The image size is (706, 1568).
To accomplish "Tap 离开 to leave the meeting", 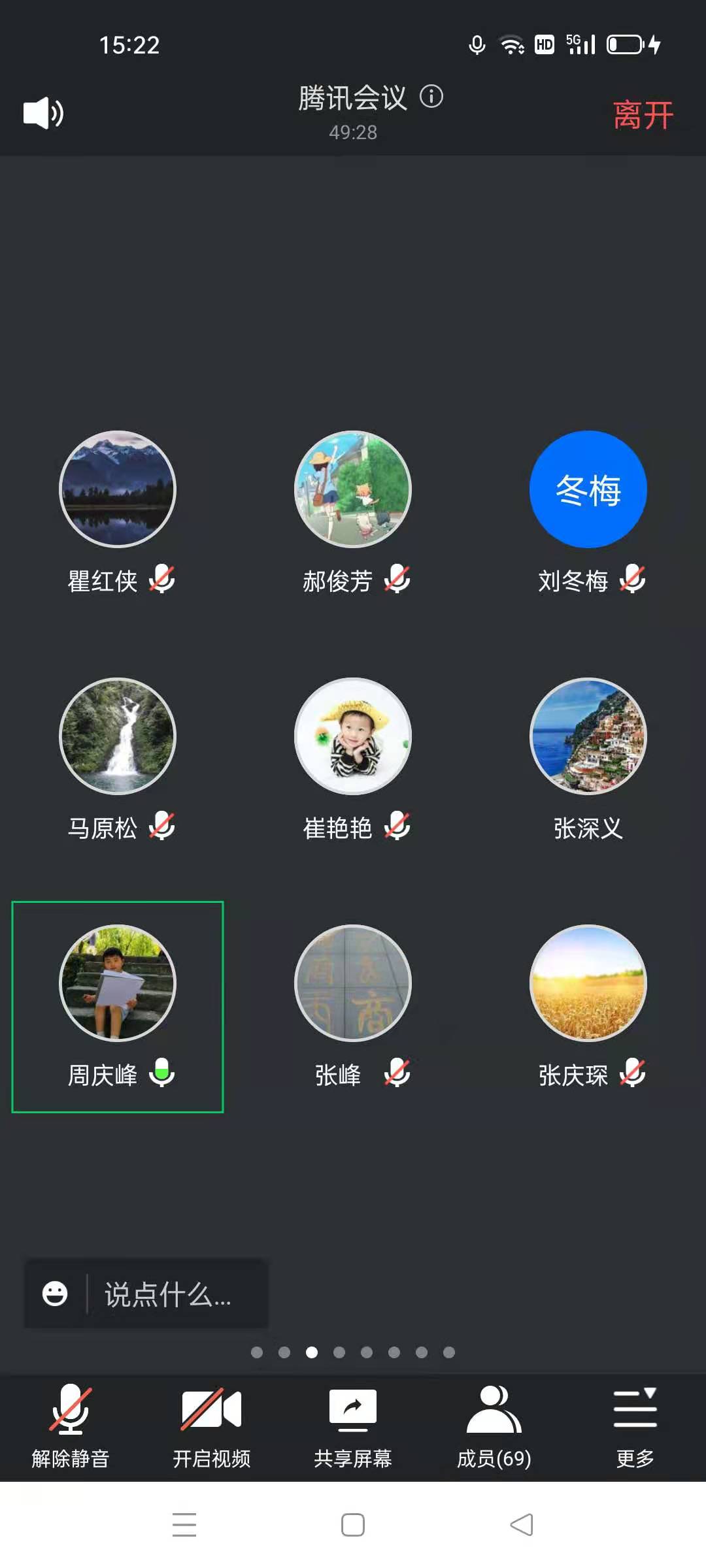I will click(643, 115).
